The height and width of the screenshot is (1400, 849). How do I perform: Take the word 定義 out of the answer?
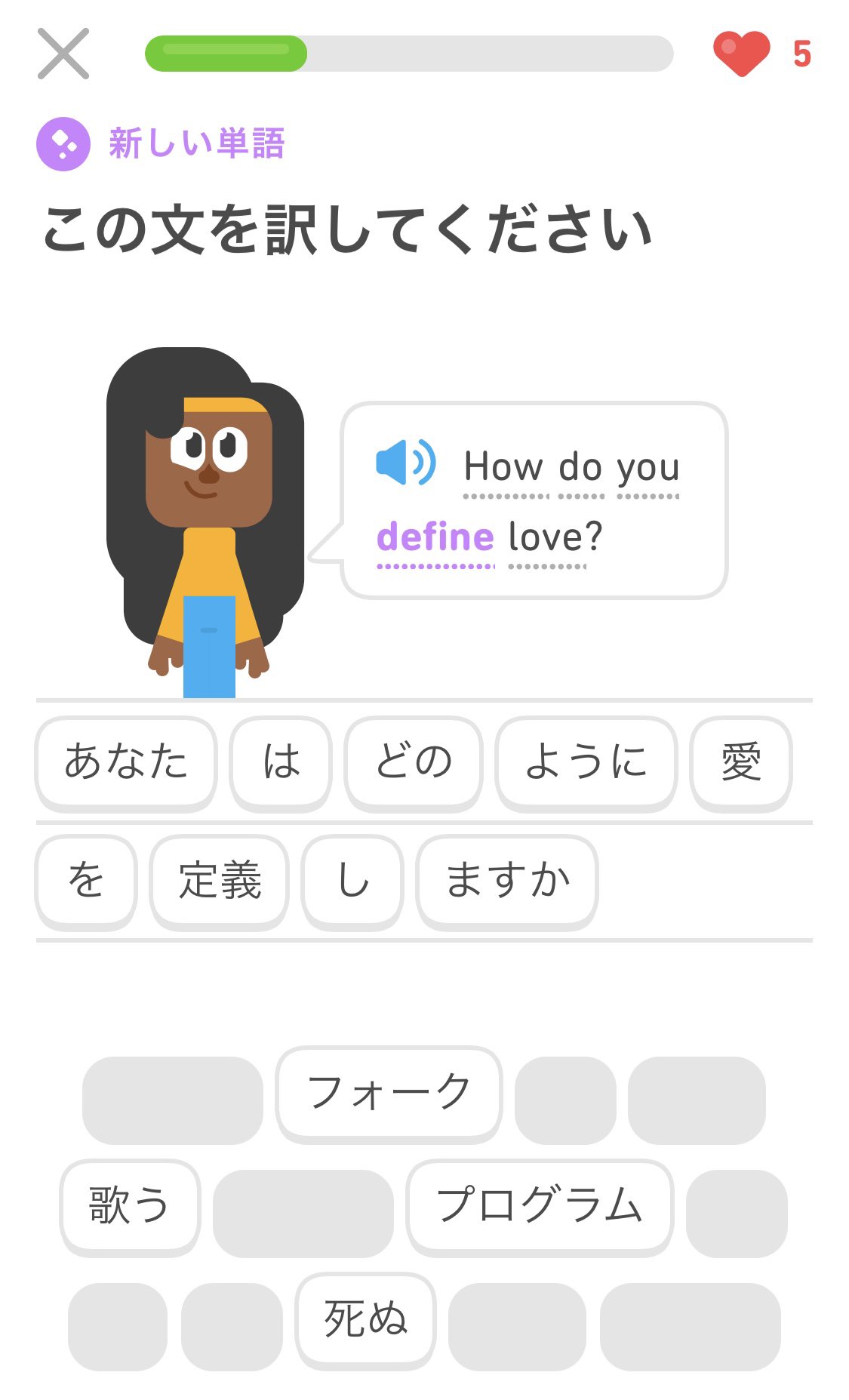pyautogui.click(x=220, y=880)
